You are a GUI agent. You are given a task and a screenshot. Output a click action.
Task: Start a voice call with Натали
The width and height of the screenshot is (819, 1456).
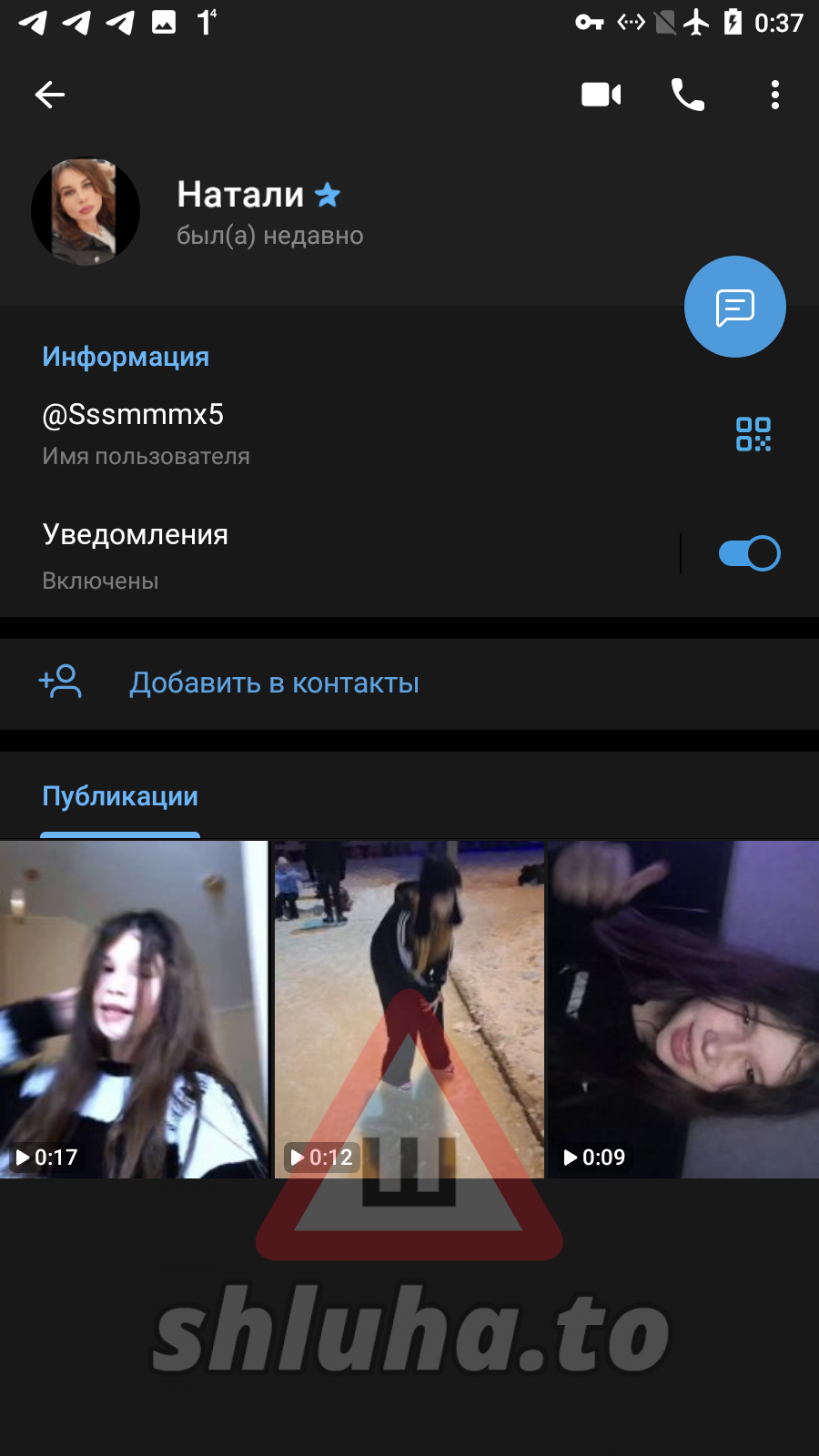click(687, 95)
